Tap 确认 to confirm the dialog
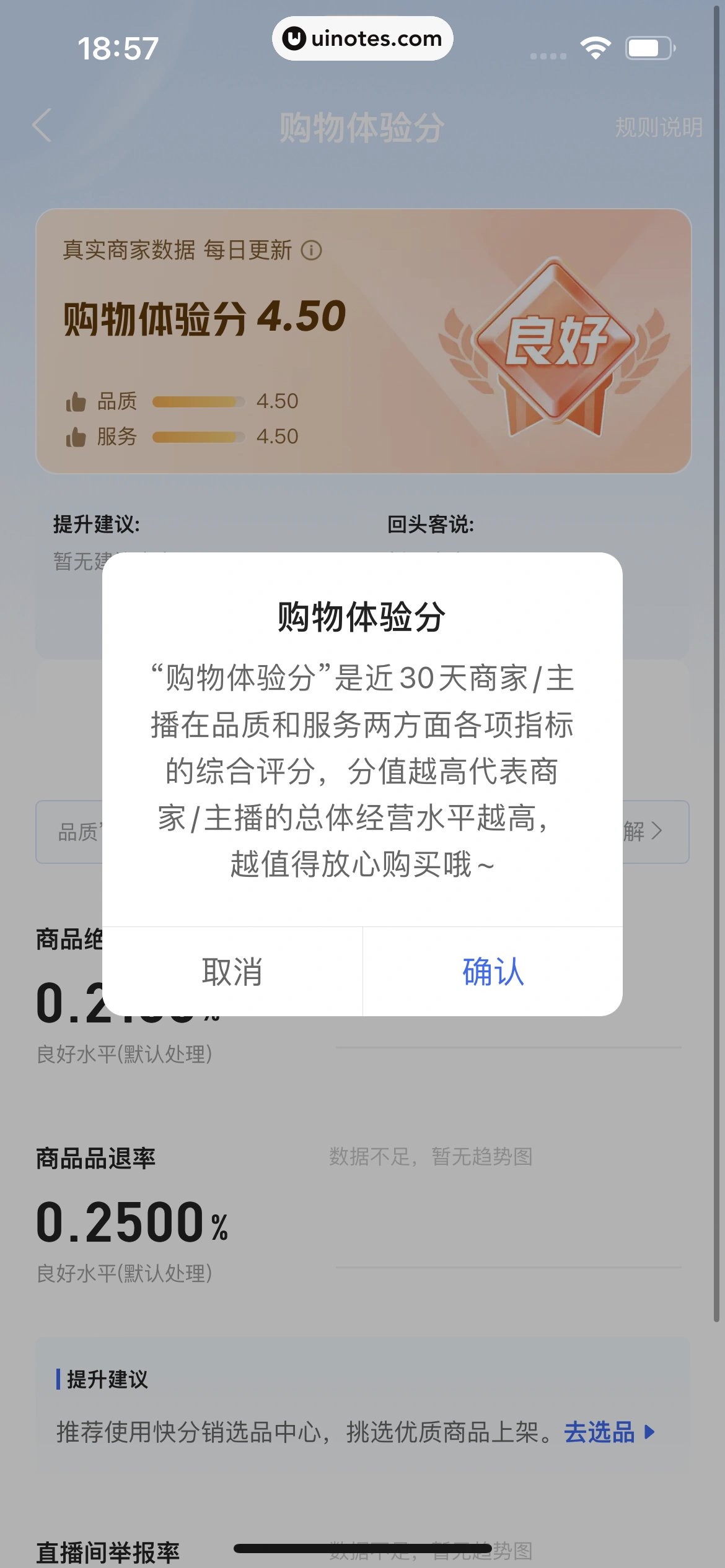The image size is (725, 1568). pos(493,971)
